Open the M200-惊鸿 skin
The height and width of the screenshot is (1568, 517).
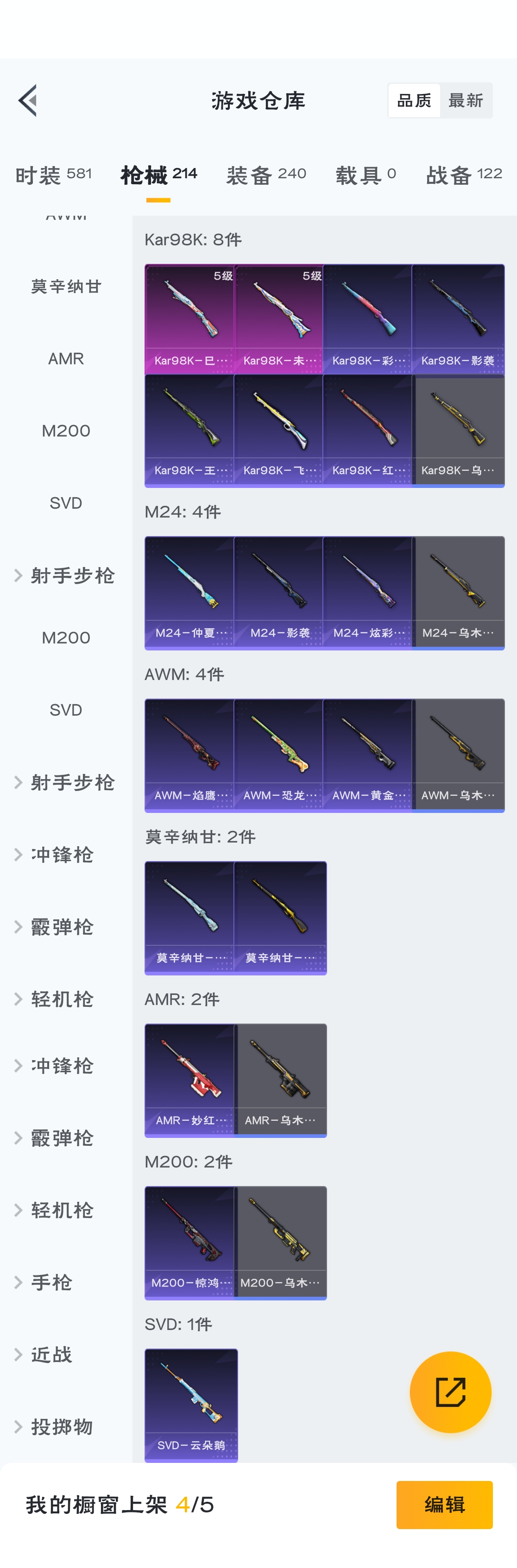190,1243
